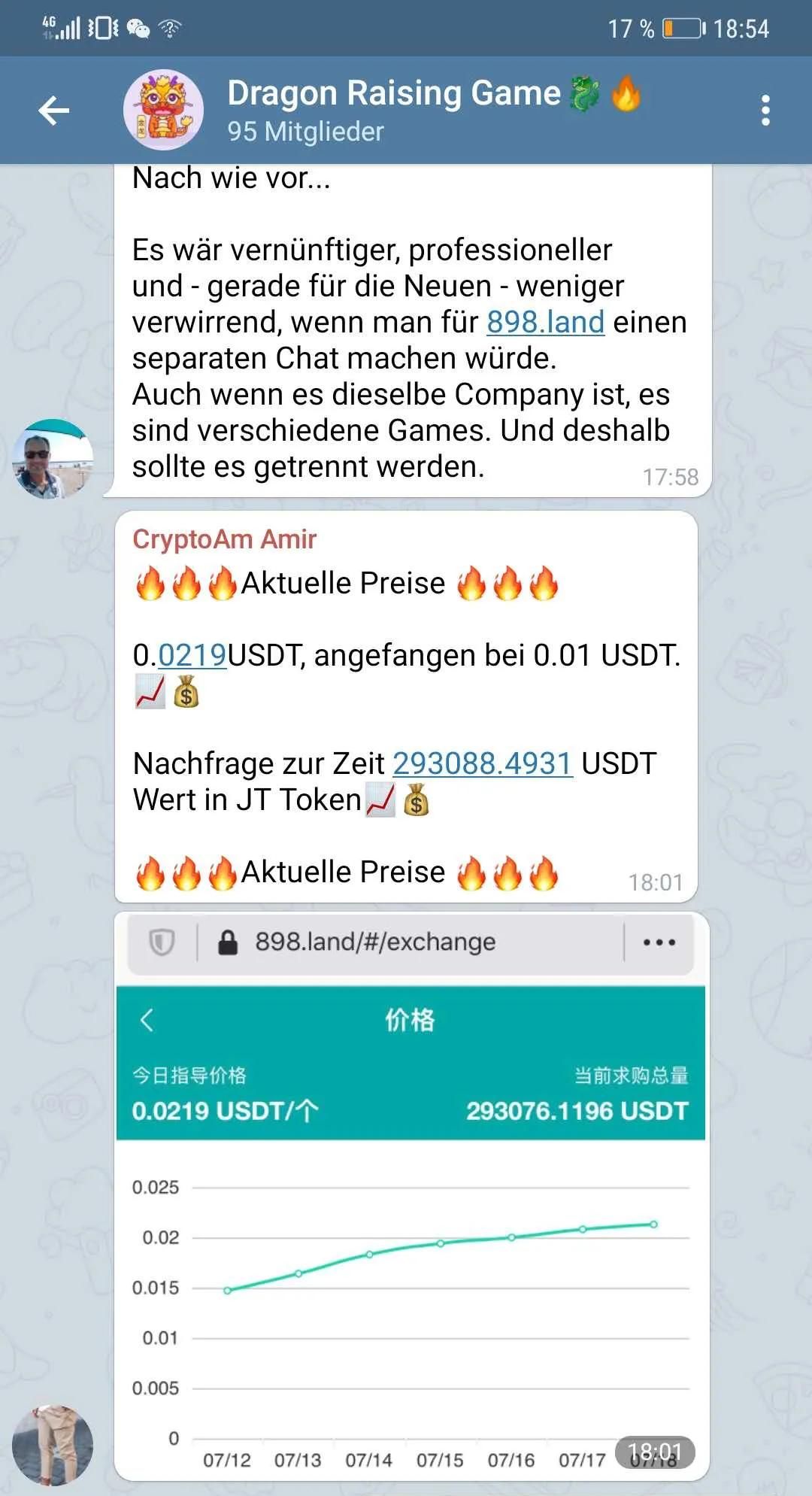Viewport: 812px width, 1496px height.
Task: Go back to the chat list
Action: point(53,111)
